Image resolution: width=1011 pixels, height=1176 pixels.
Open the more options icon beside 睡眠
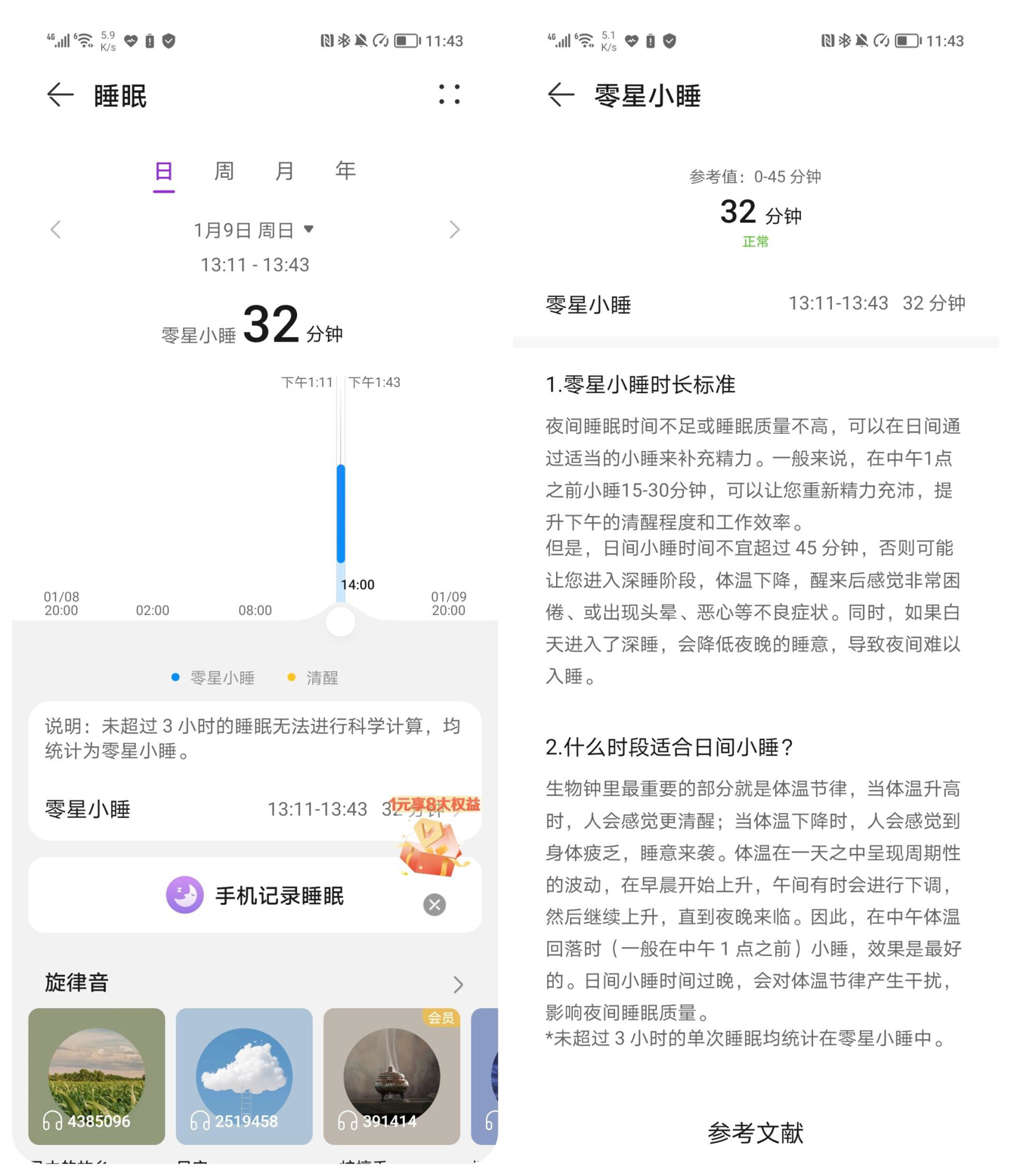[x=449, y=95]
